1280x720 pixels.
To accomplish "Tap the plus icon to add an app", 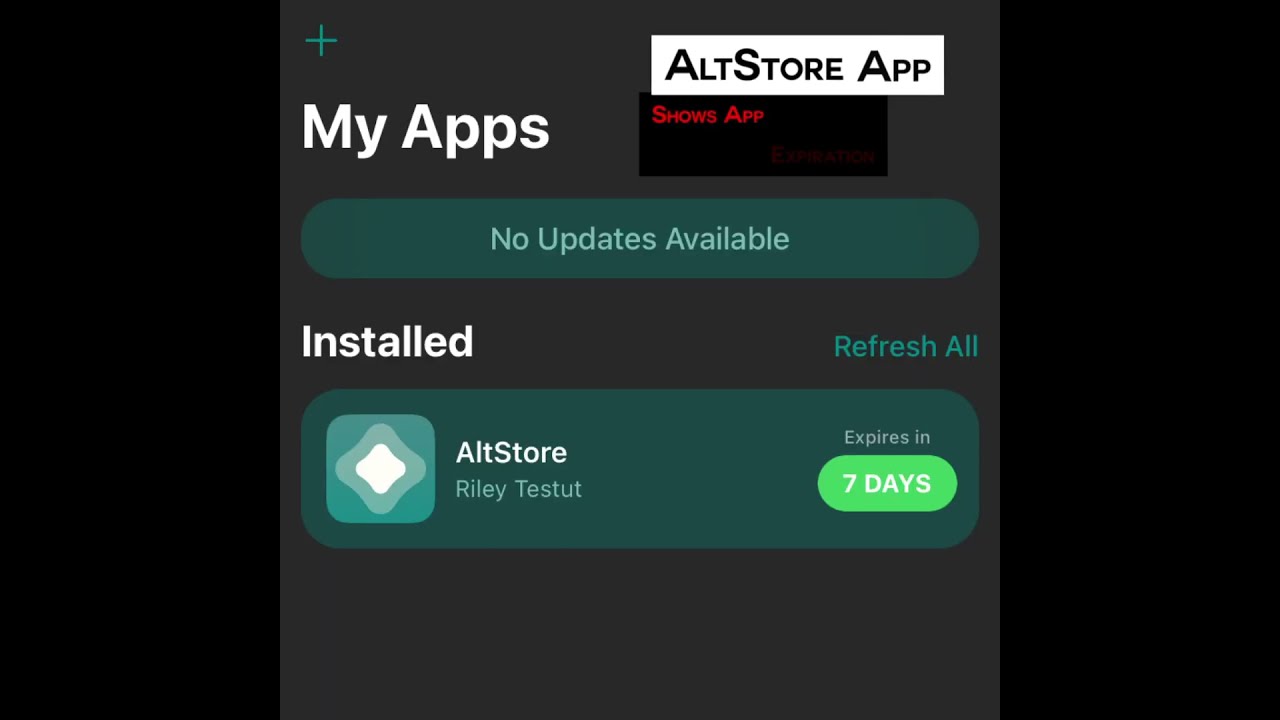I will (x=321, y=41).
